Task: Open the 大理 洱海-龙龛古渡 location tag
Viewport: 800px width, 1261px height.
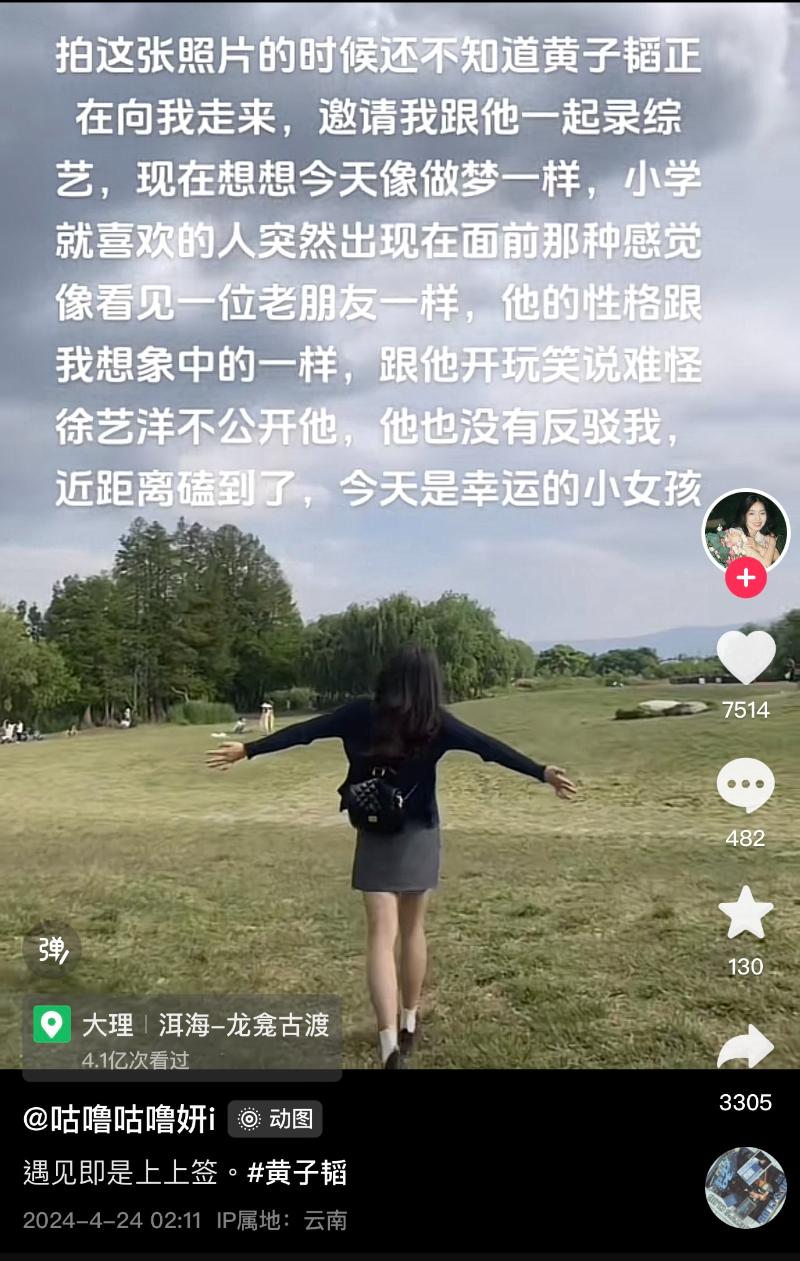Action: [x=182, y=1026]
